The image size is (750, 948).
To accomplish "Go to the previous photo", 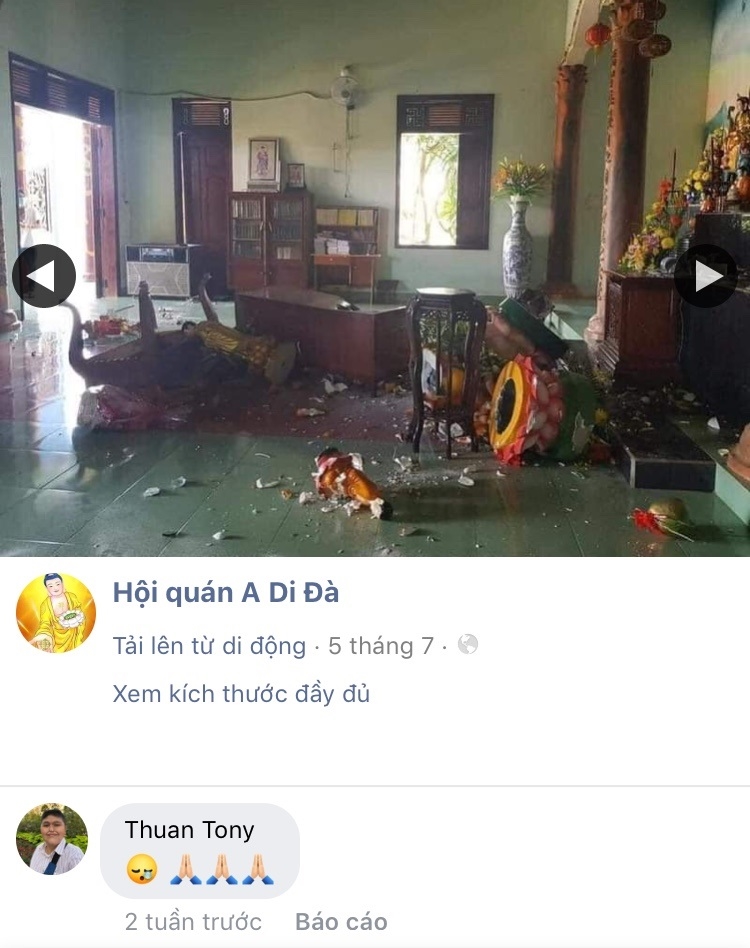I will [44, 276].
